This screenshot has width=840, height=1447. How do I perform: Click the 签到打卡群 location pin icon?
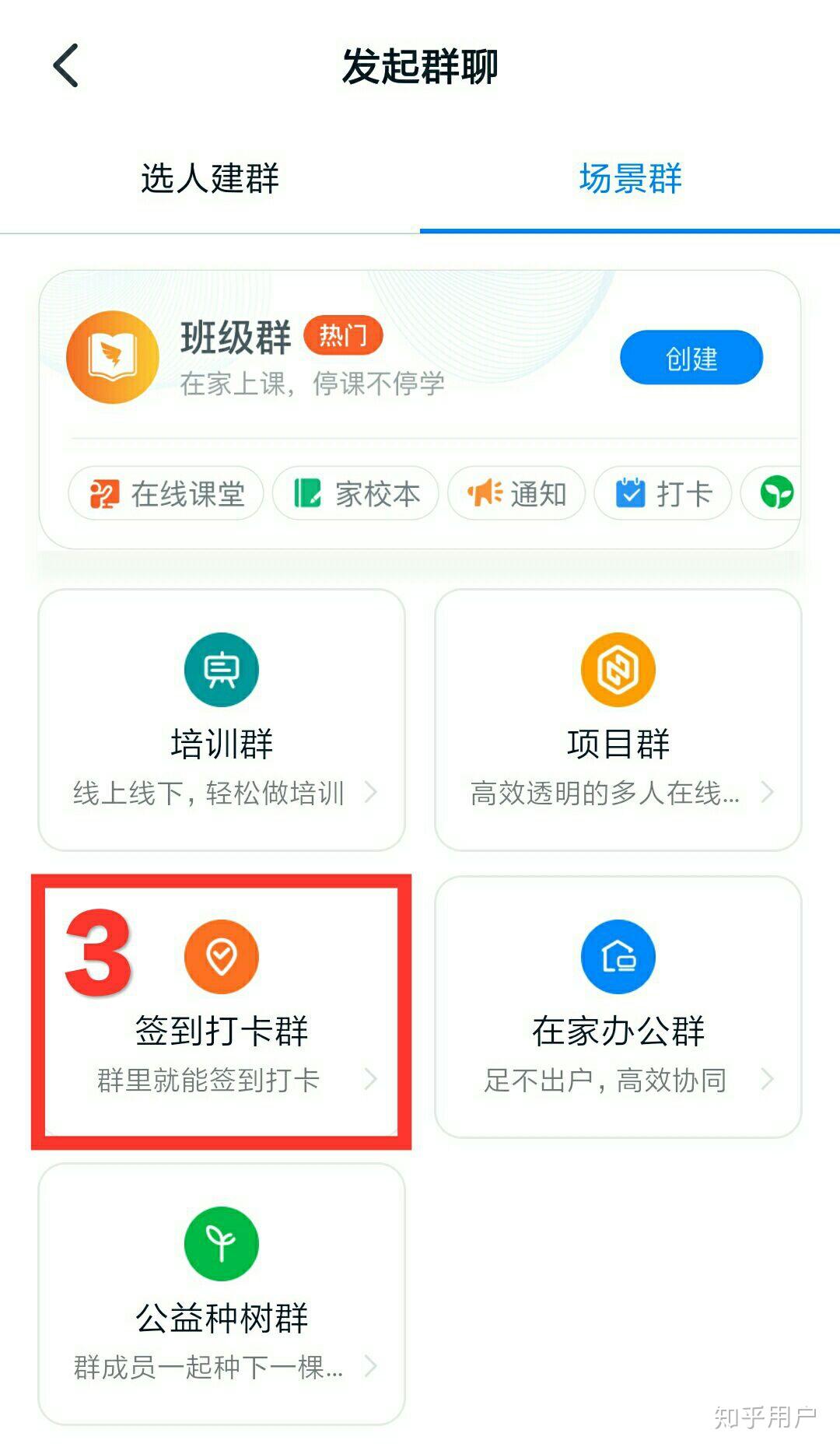(222, 958)
